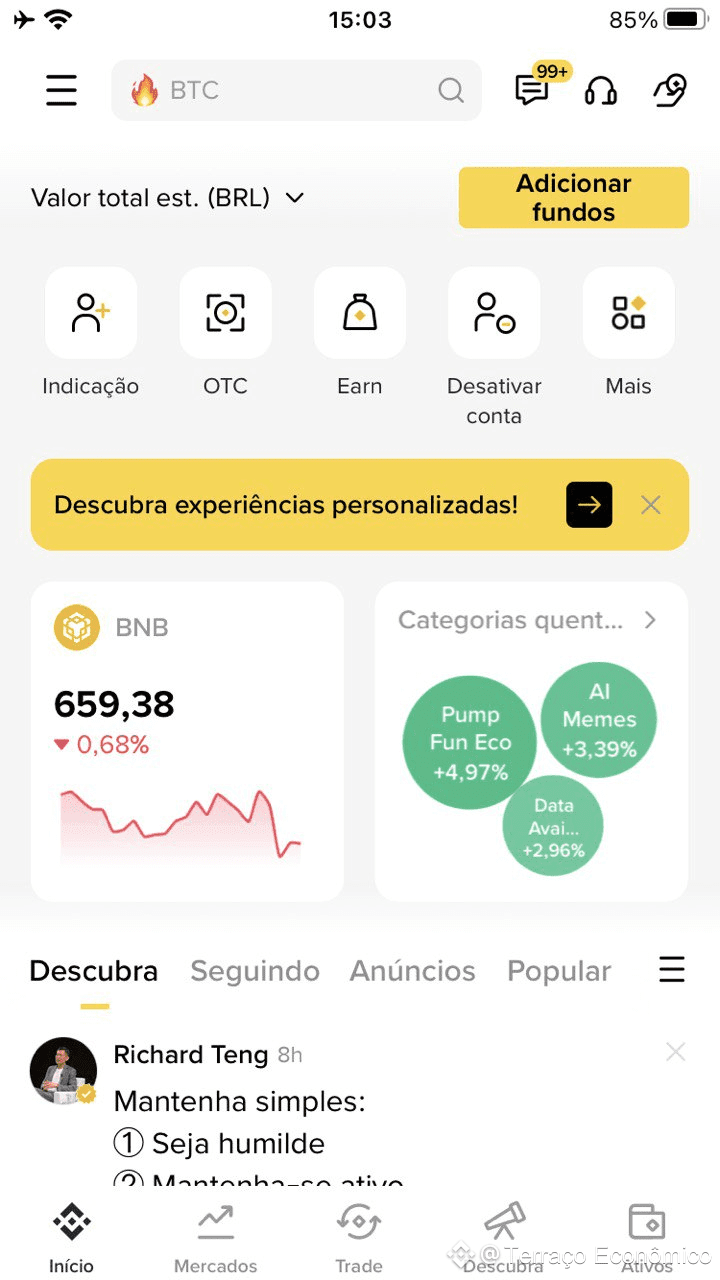Image resolution: width=720 pixels, height=1280 pixels.
Task: Open the messages with 99+ badge
Action: click(533, 90)
